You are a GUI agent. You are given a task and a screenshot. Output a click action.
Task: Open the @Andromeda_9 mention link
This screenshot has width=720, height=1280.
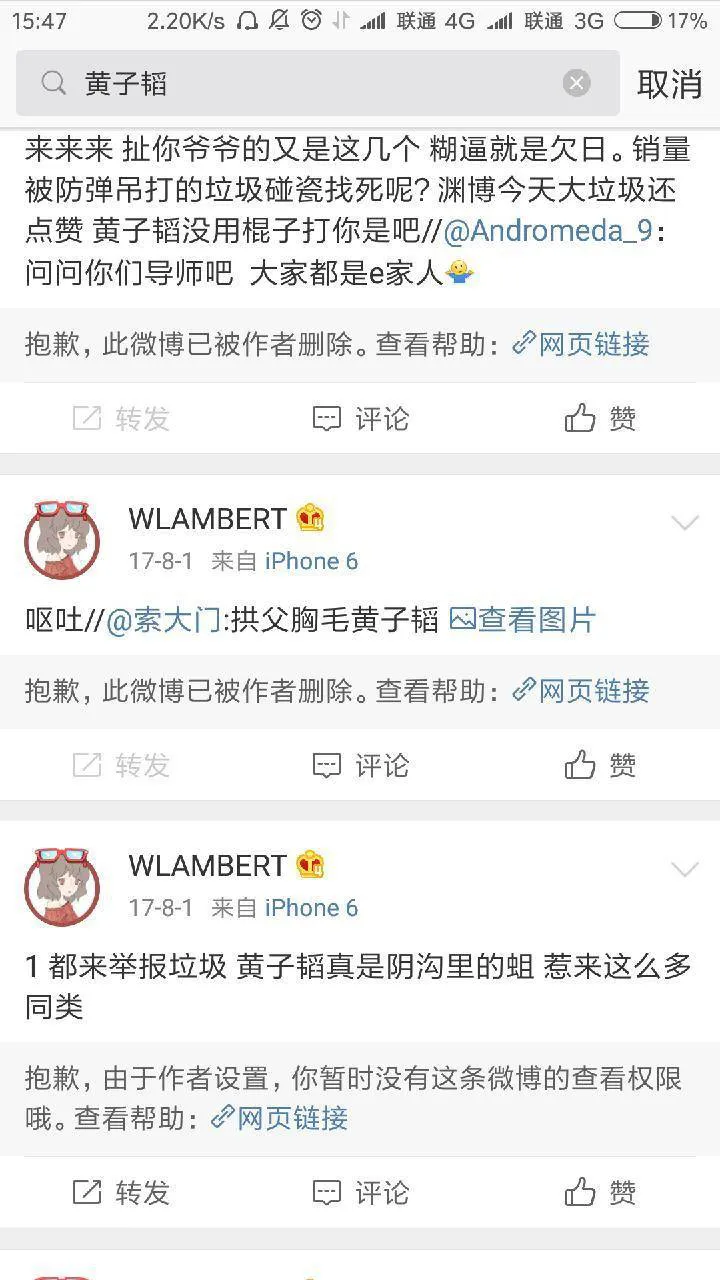pos(550,231)
